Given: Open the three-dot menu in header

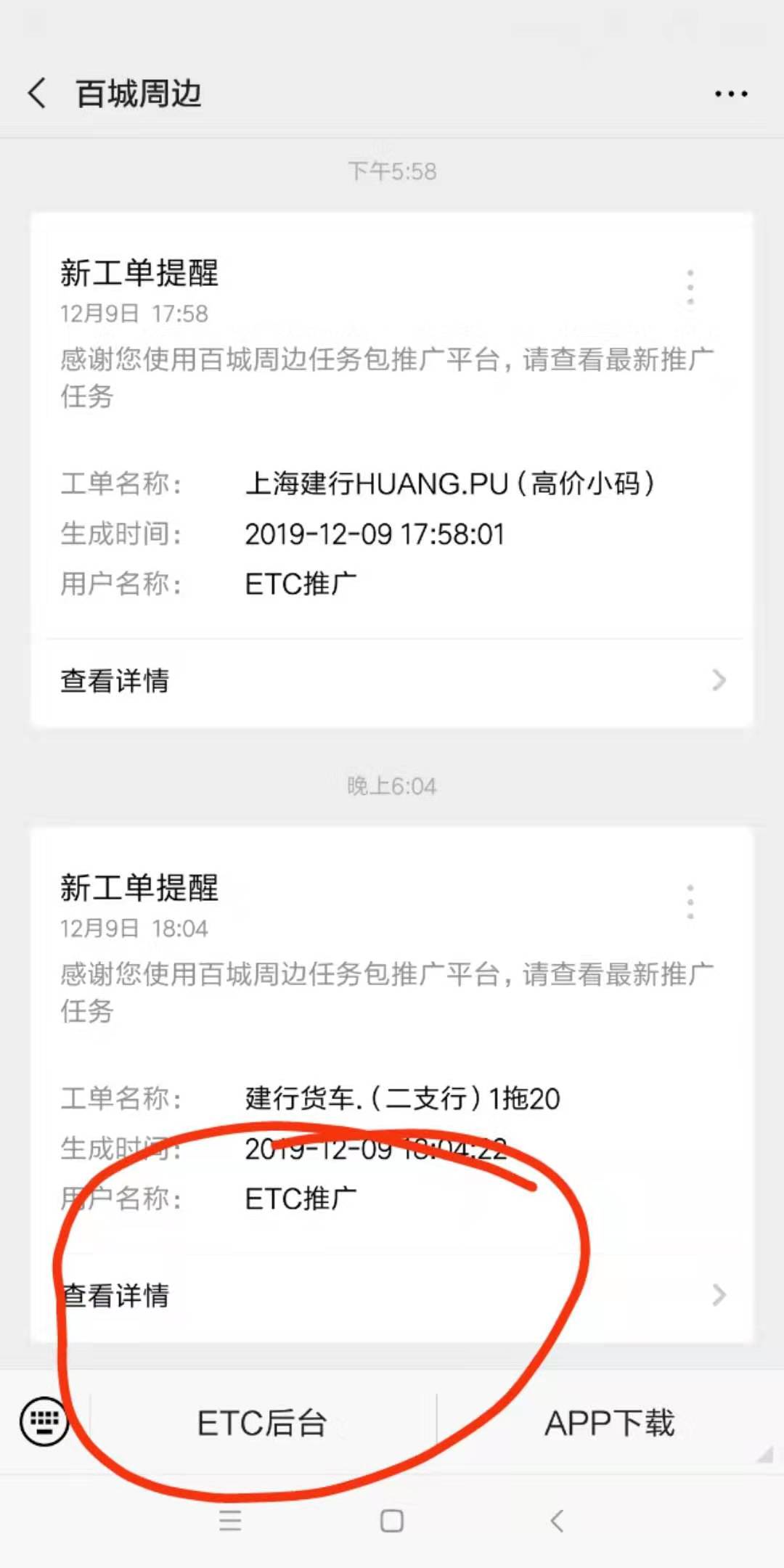Looking at the screenshot, I should [730, 94].
